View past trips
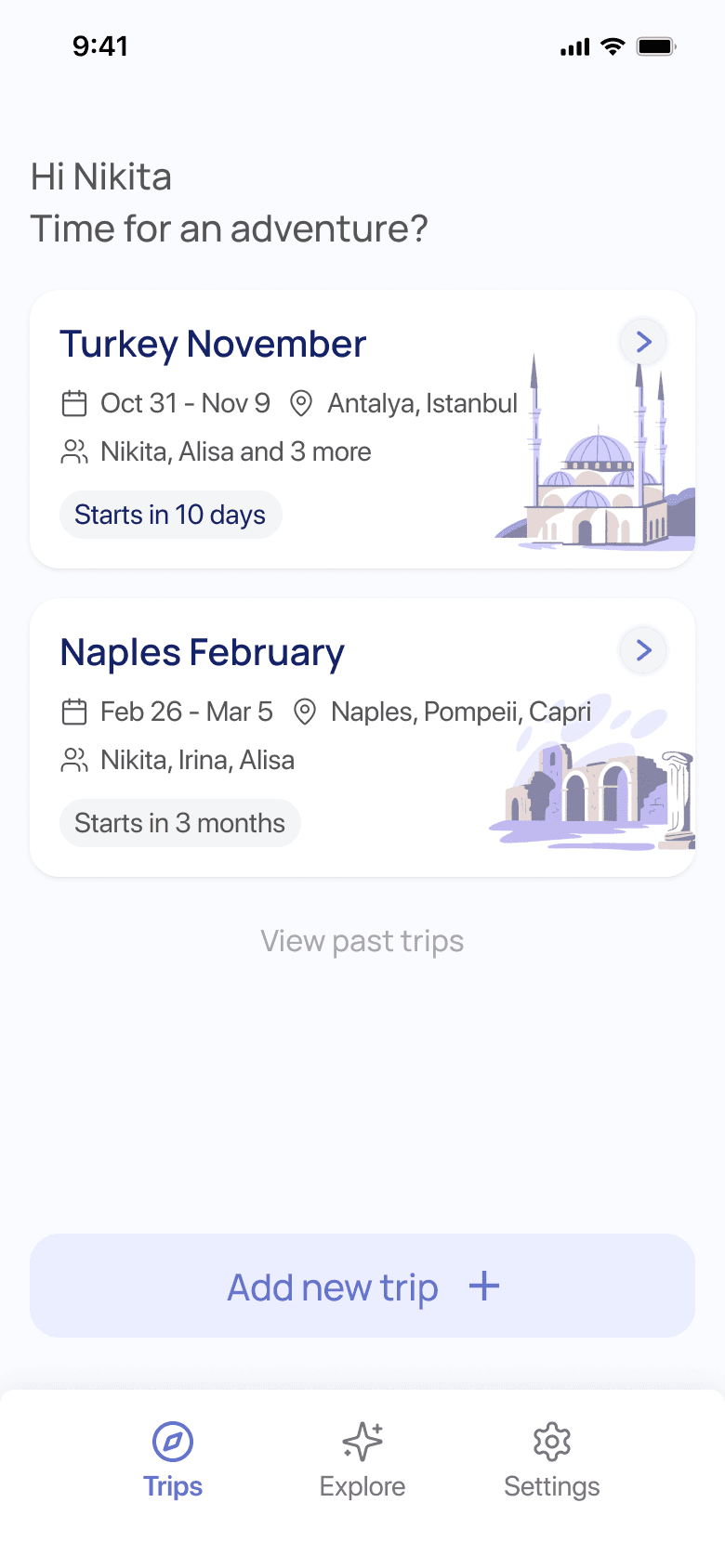This screenshot has width=725, height=1568. (x=362, y=941)
